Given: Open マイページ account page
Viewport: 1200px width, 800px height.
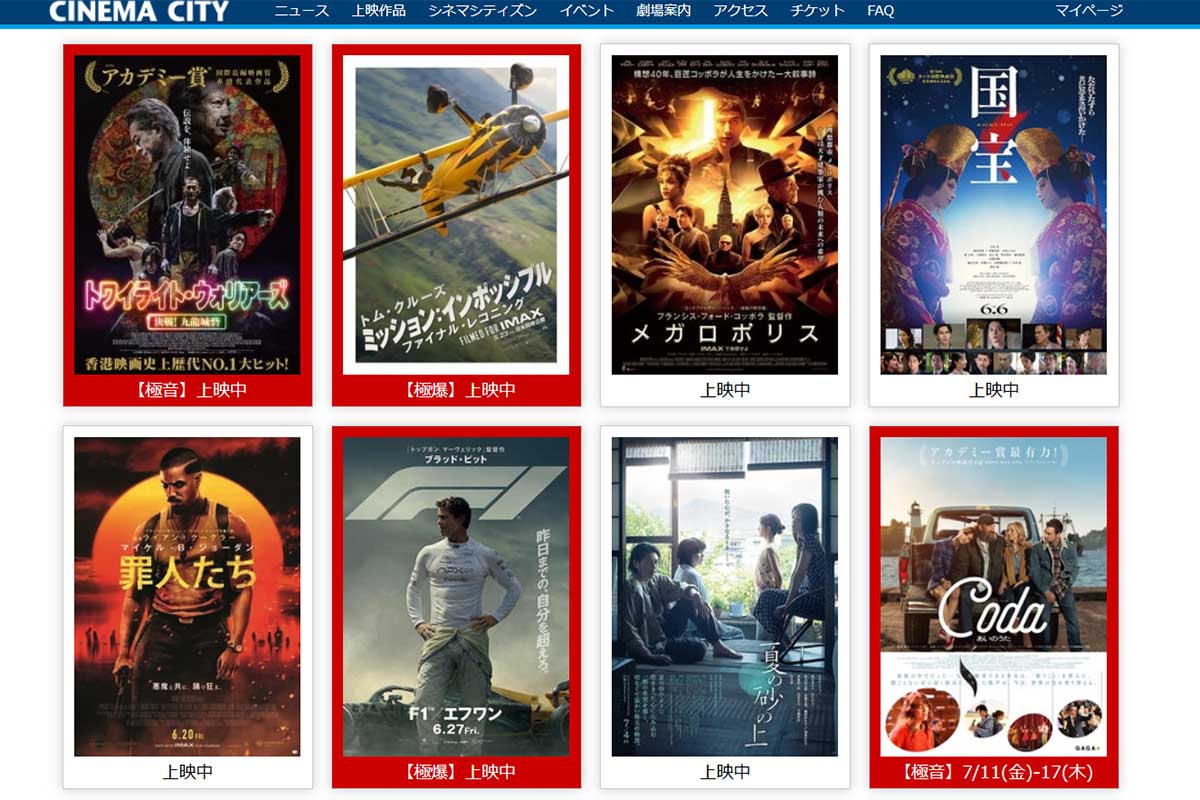Looking at the screenshot, I should tap(1089, 11).
